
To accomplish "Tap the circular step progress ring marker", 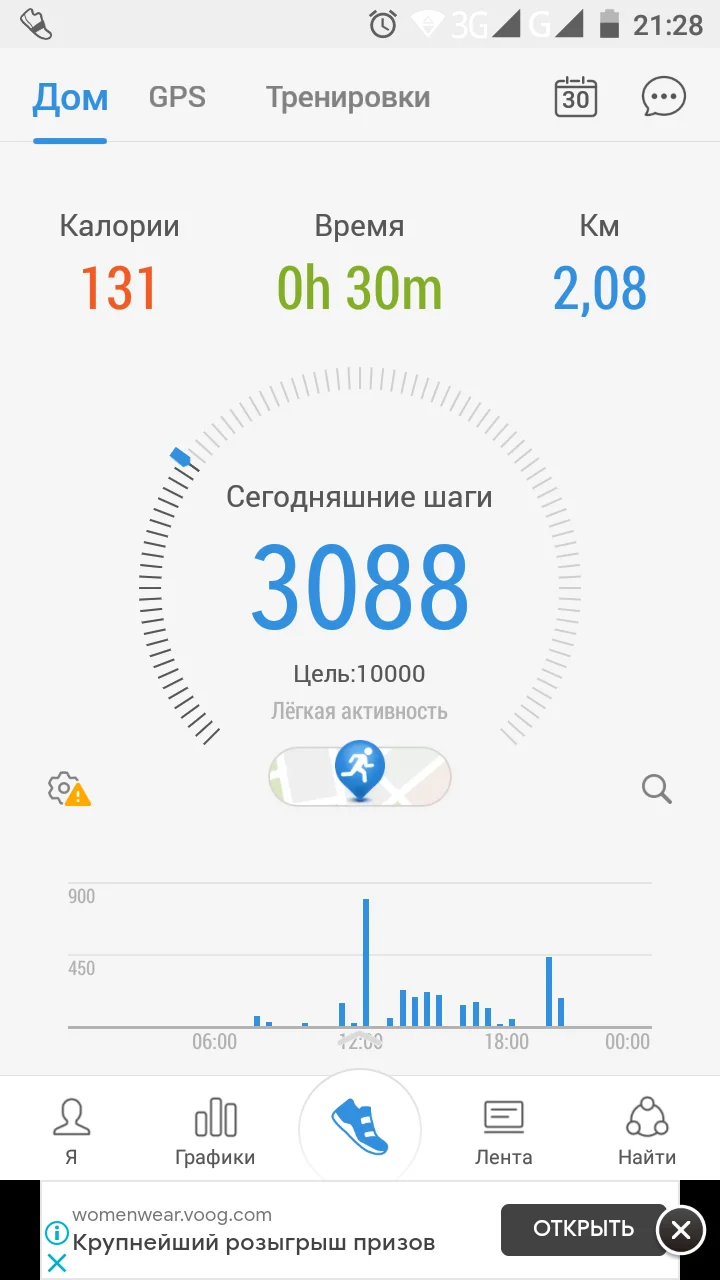I will [180, 455].
